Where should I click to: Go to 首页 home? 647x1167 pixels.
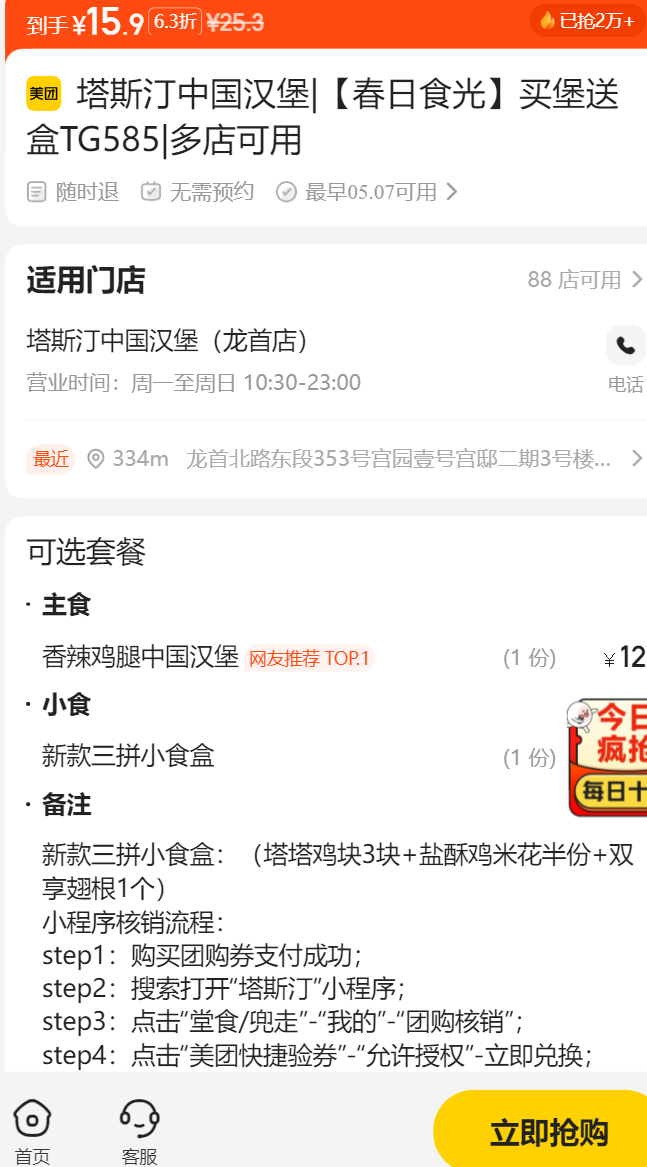pyautogui.click(x=32, y=1132)
